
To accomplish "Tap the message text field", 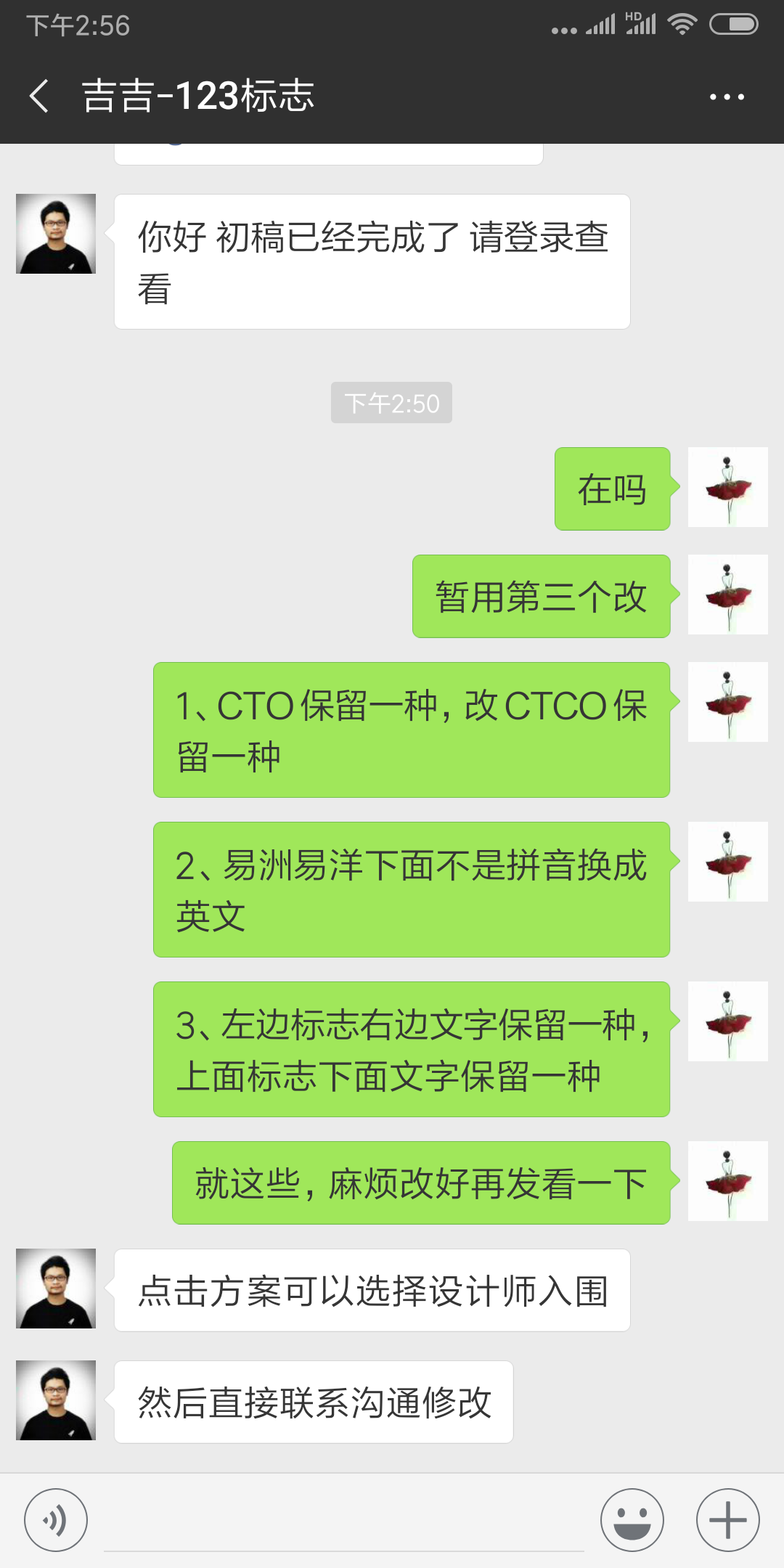I will coord(344,1521).
